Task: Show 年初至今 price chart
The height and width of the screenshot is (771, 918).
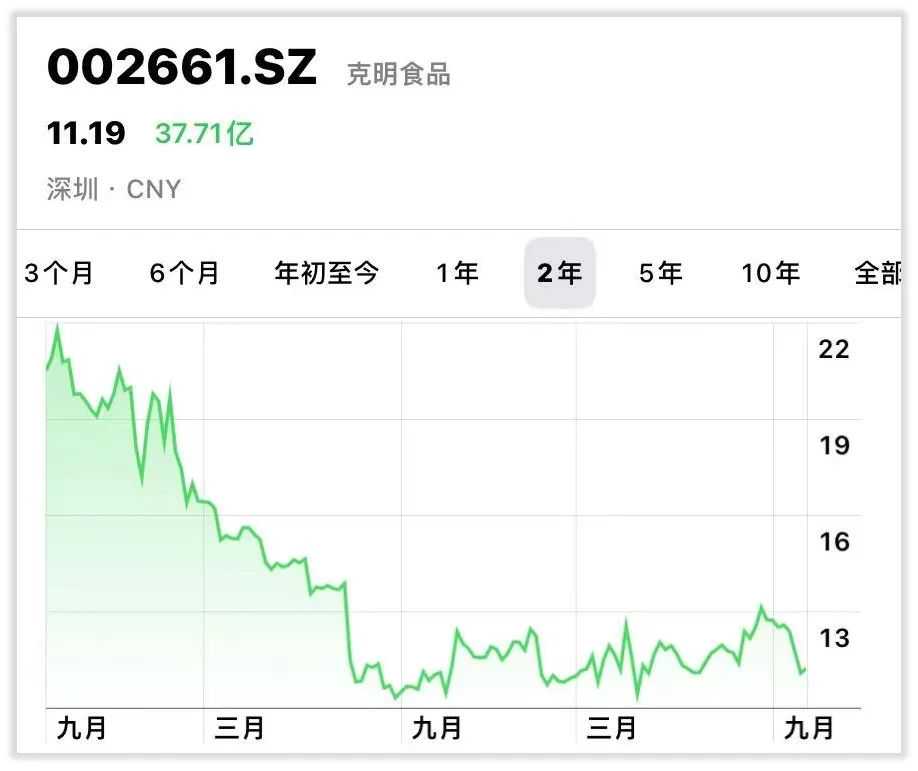Action: tap(327, 273)
